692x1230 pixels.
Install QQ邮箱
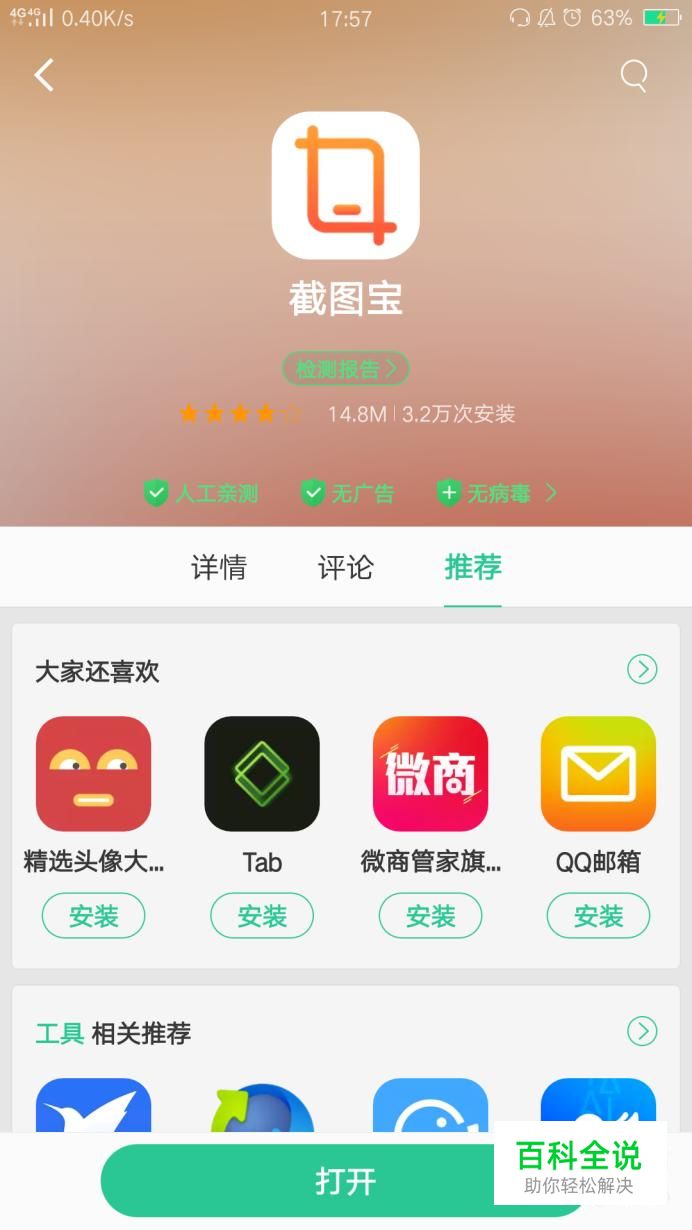[598, 916]
